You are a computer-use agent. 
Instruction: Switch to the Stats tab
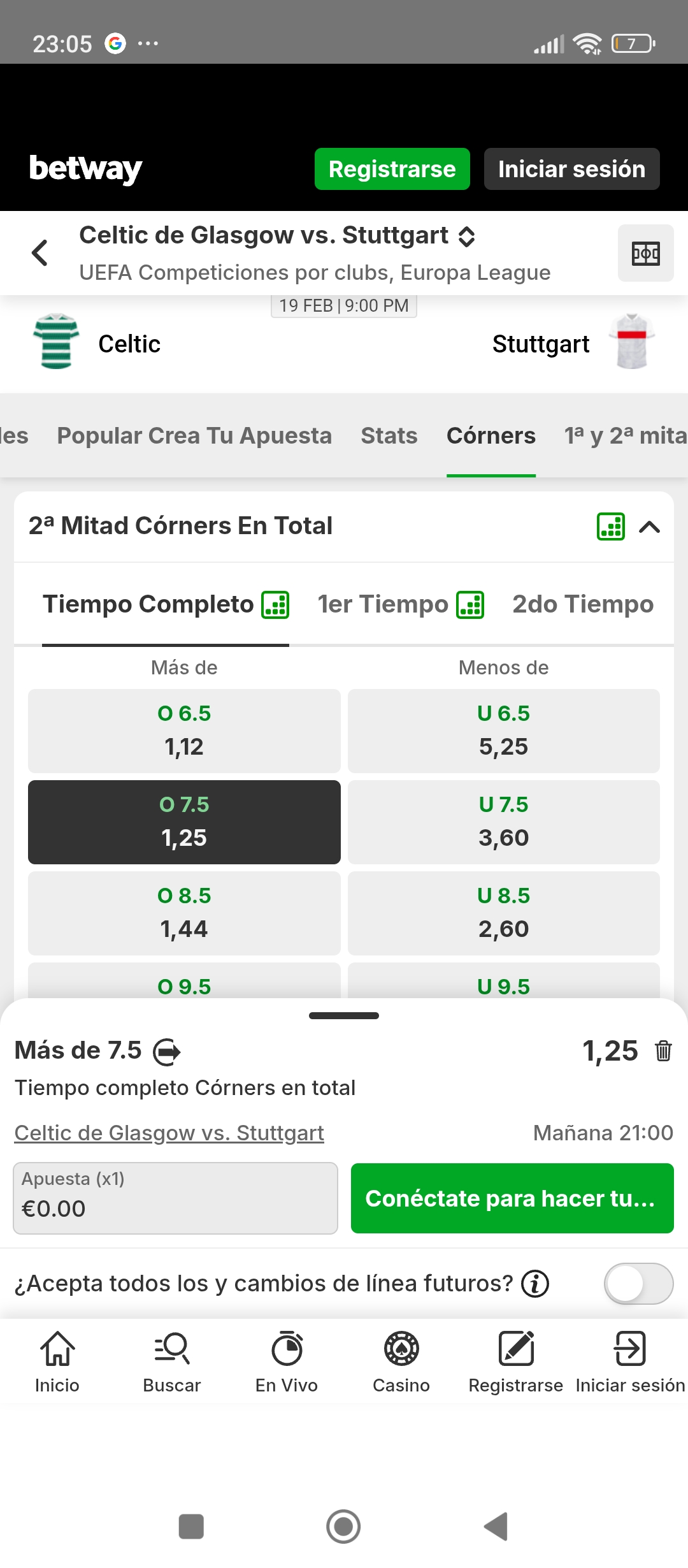click(389, 436)
